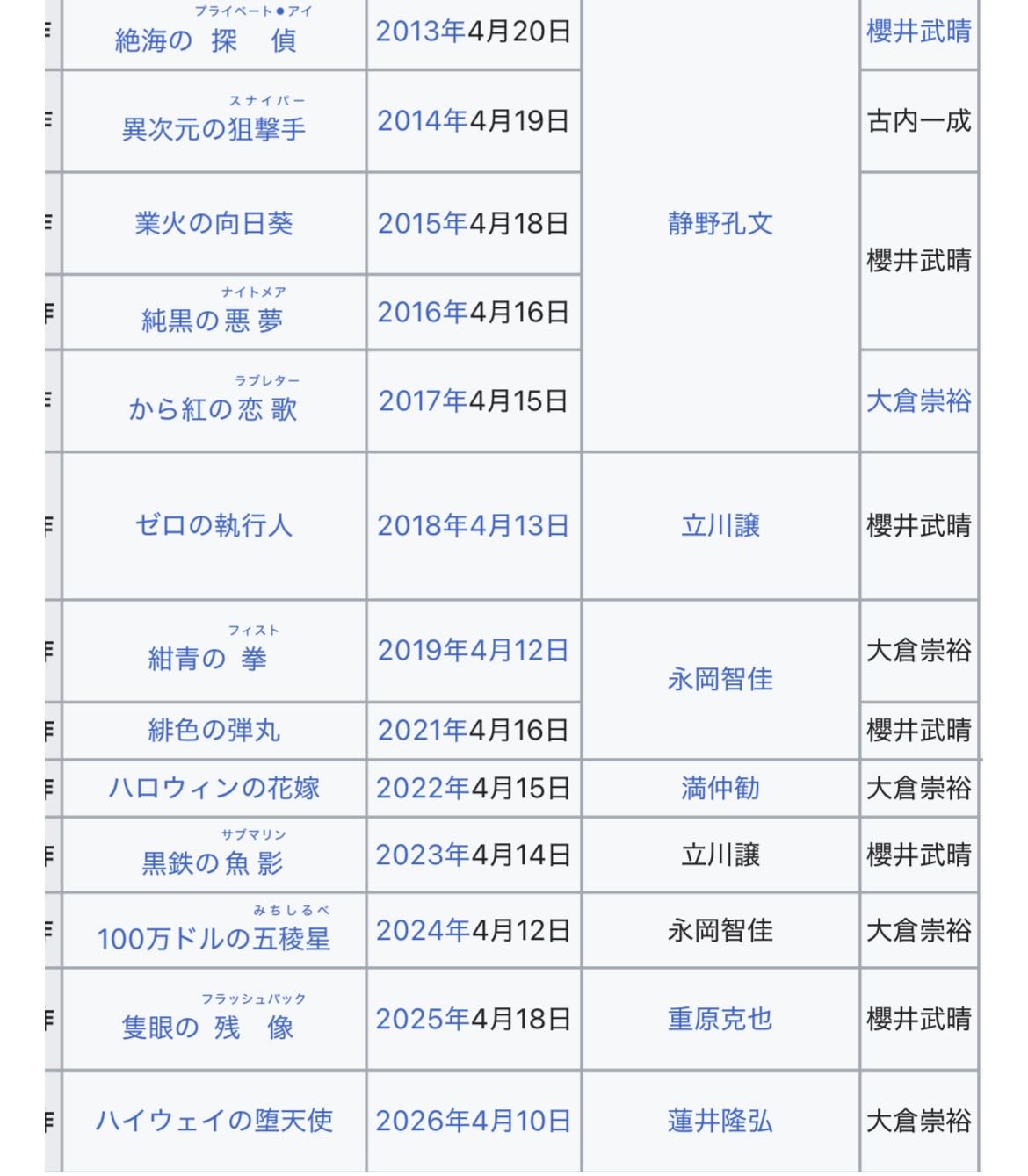Select the 2013年4月20日 date link
This screenshot has height=1176, width=1028.
pos(473,32)
